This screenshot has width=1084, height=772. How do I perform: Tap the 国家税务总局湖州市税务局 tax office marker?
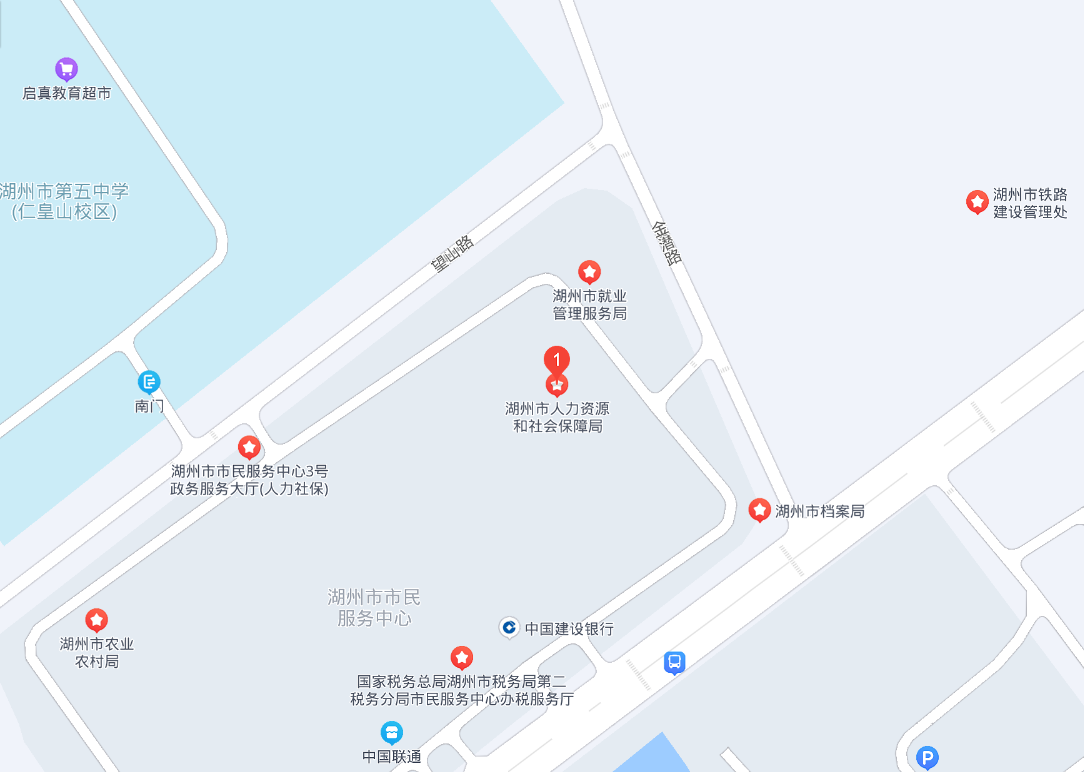coord(462,657)
